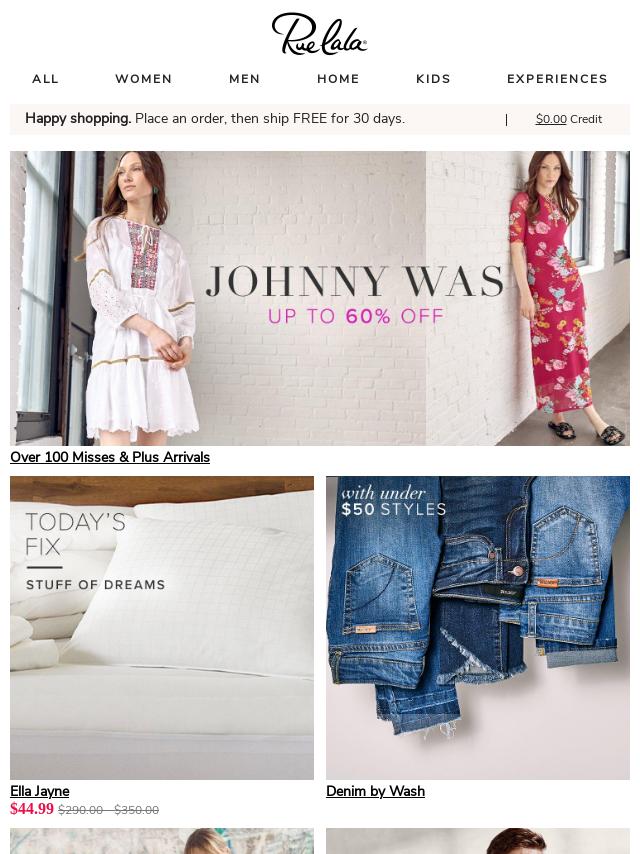Open the HOME category

tap(338, 79)
